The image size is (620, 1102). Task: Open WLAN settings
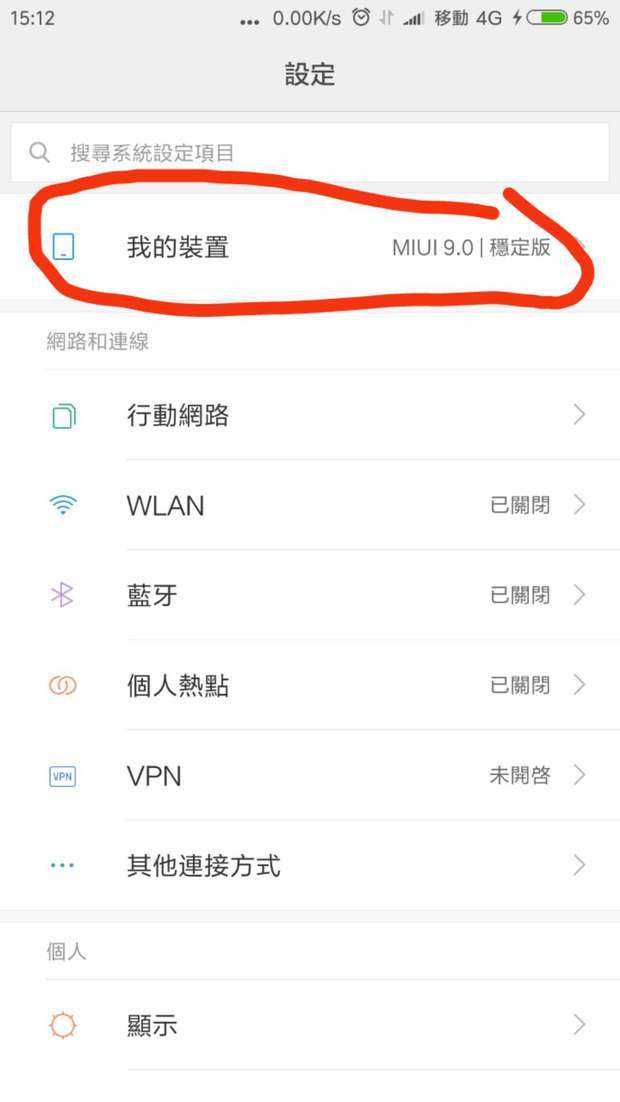pyautogui.click(x=310, y=505)
